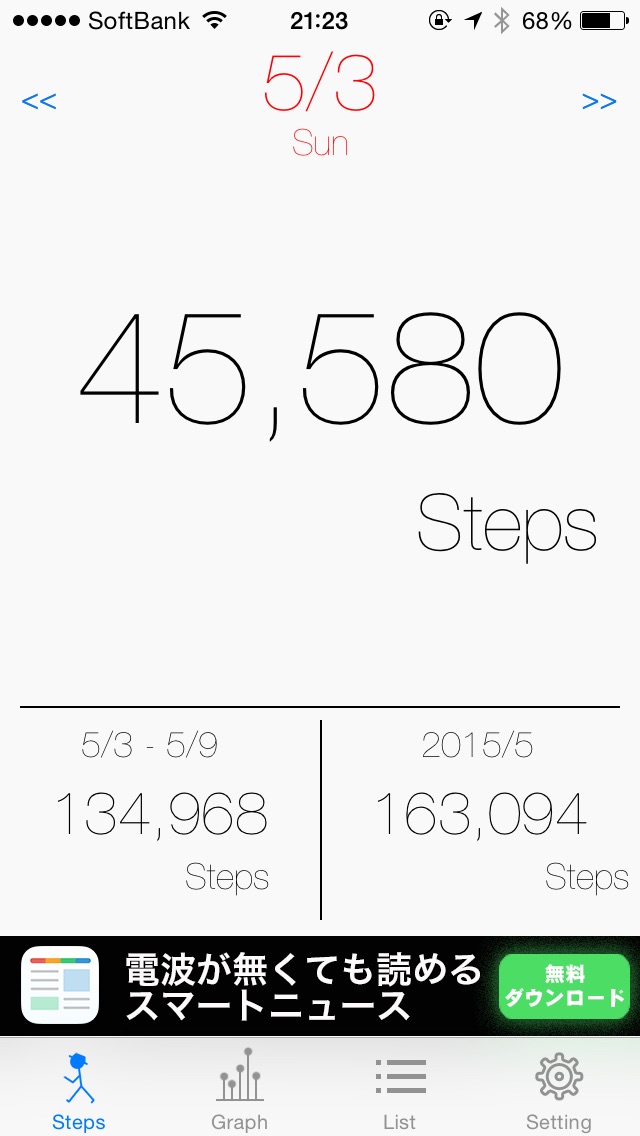Go to the next day with >>
Viewport: 640px width, 1136px height.
[599, 101]
